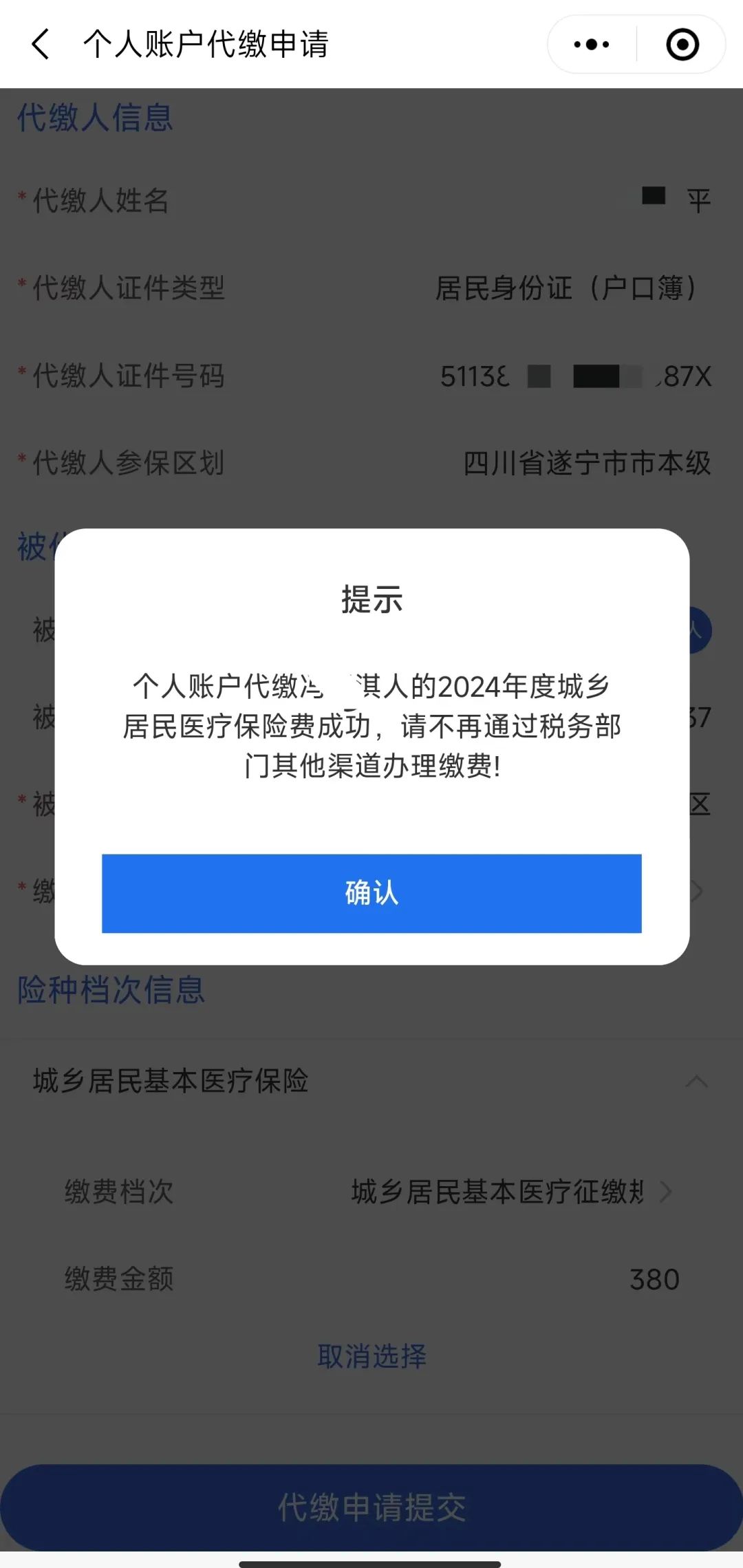Confirm the 提示 dialog with 确认

(371, 893)
